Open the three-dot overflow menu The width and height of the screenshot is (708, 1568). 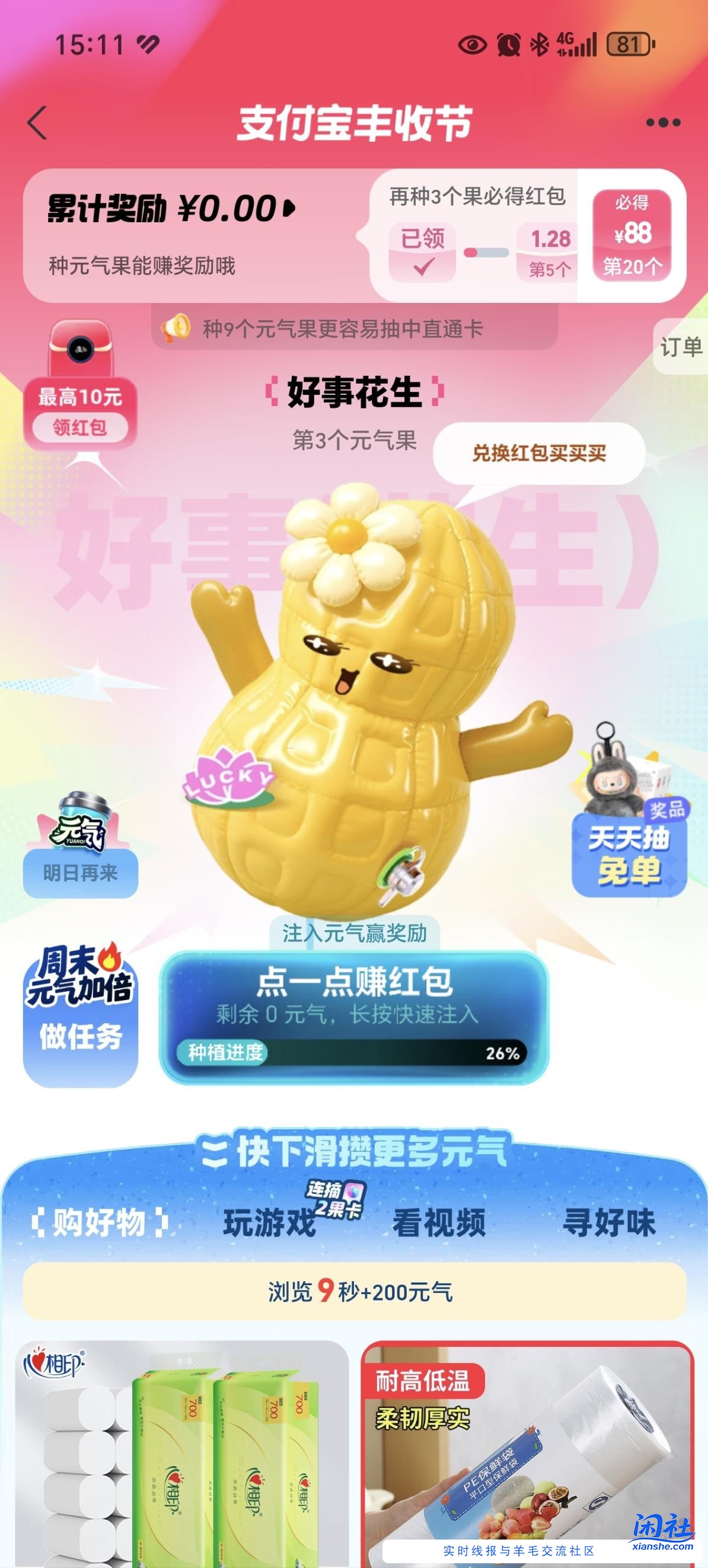(663, 122)
